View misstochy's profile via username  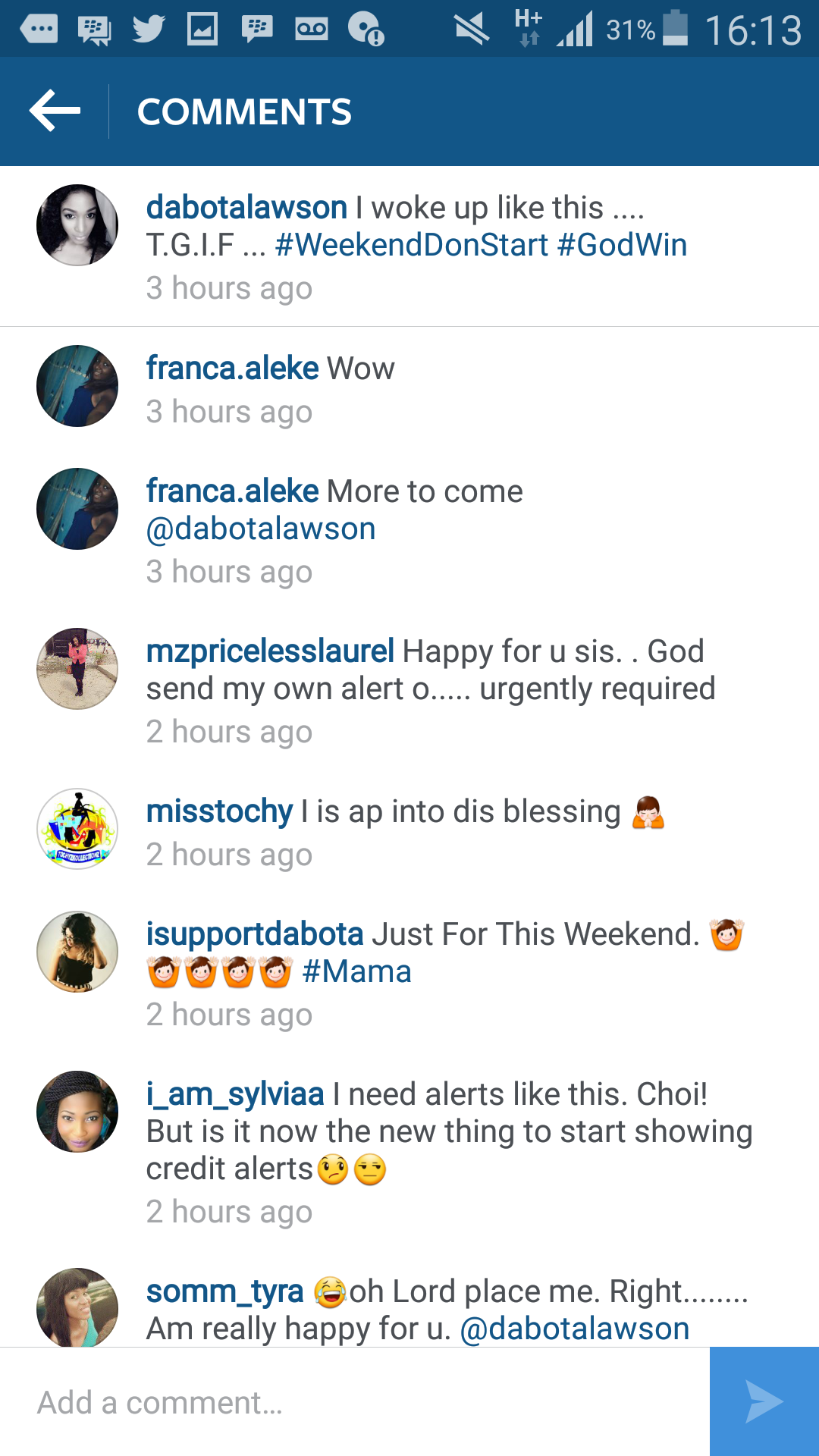[219, 811]
